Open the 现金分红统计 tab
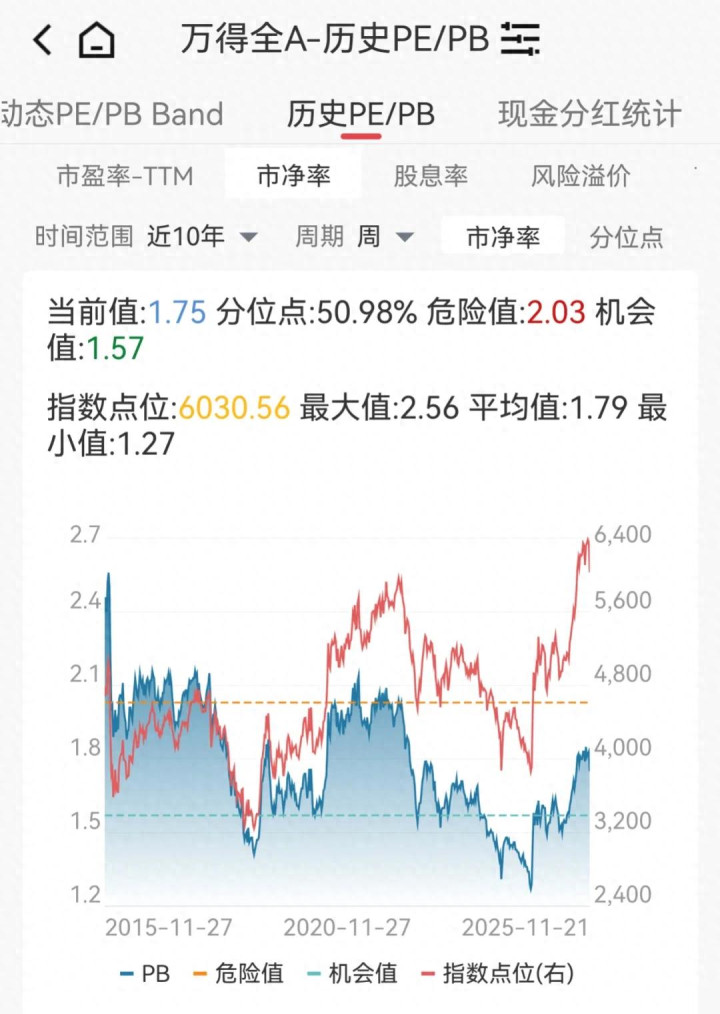720x1014 pixels. tap(589, 114)
